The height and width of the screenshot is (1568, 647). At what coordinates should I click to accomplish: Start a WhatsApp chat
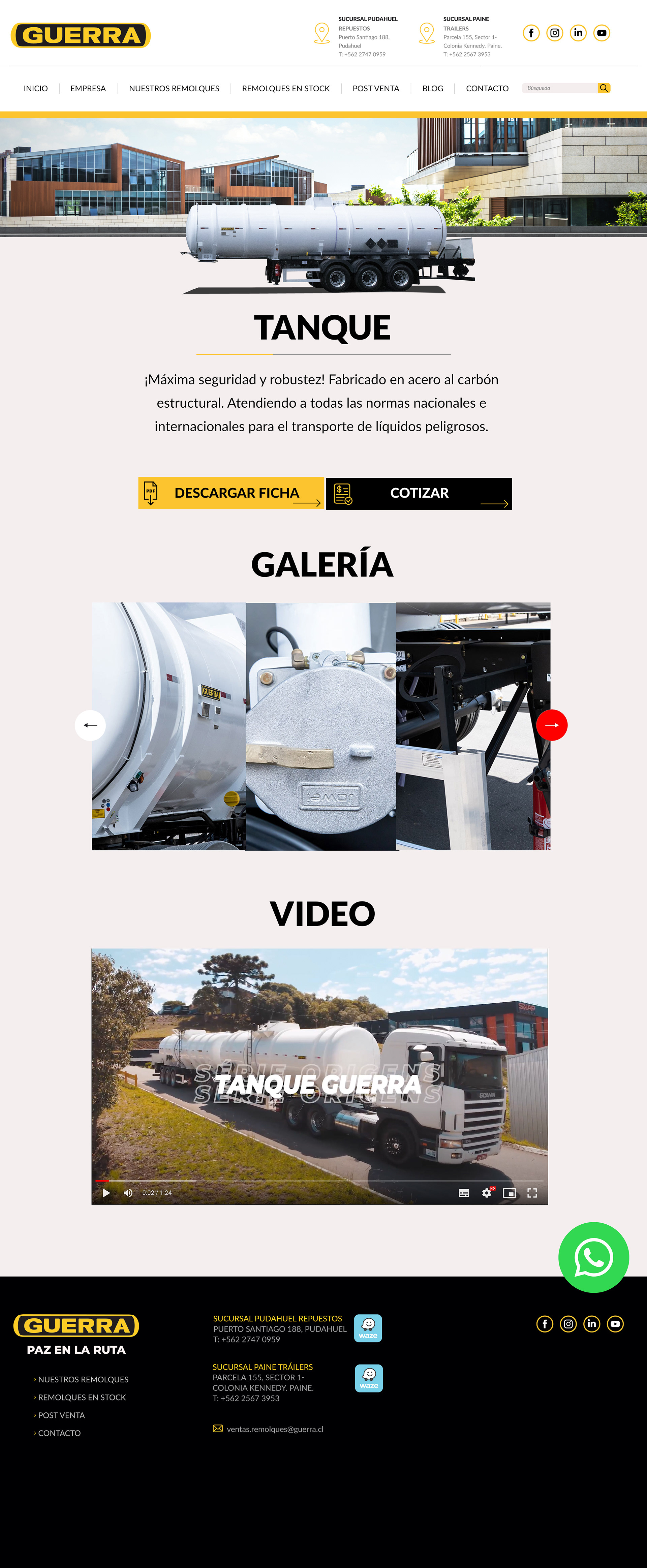click(593, 1257)
